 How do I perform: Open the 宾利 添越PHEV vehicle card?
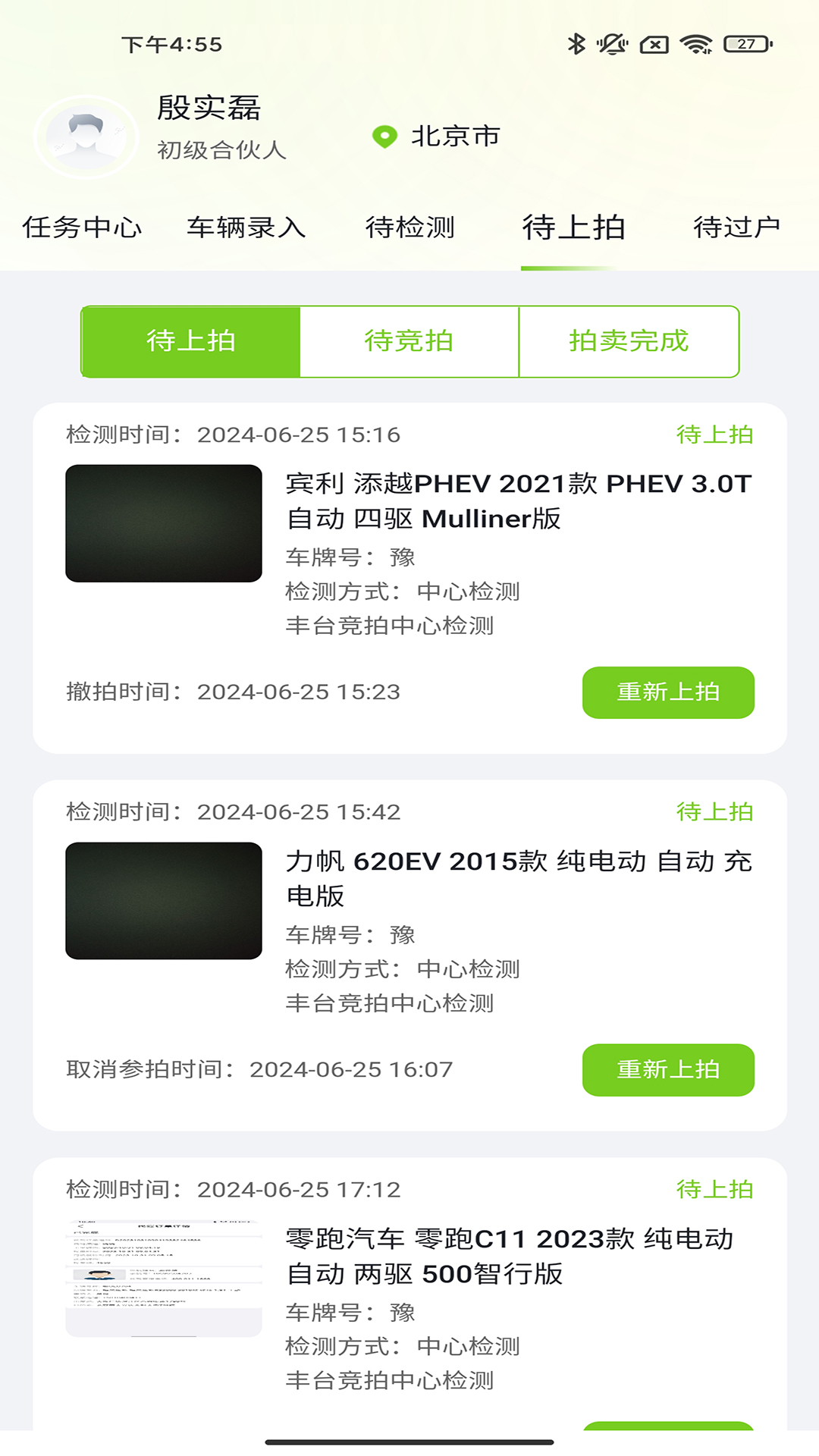[x=518, y=501]
